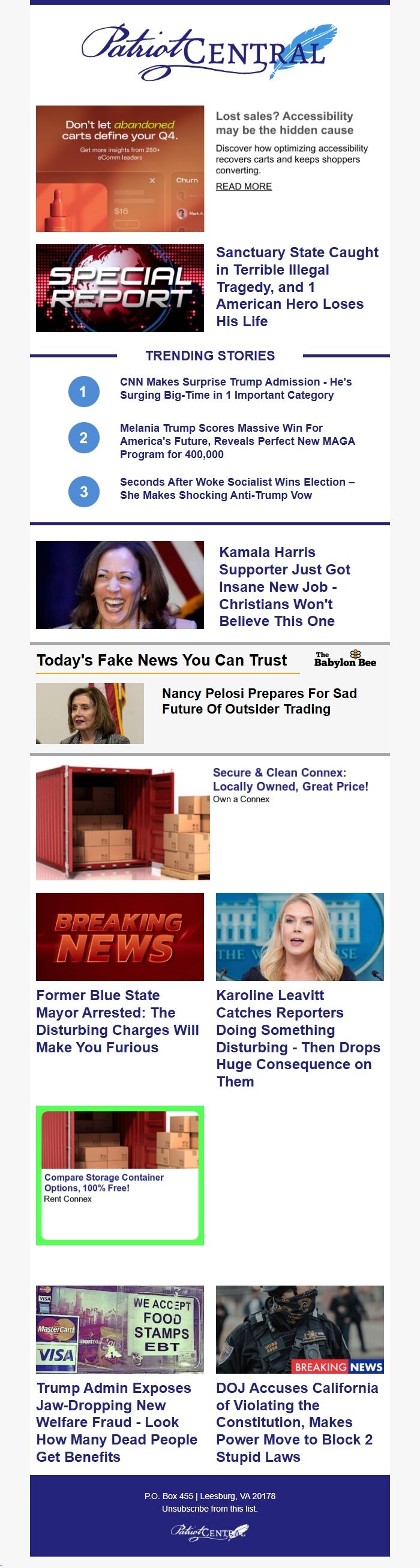
Task: Open the food stamps EBT image
Action: [120, 1329]
